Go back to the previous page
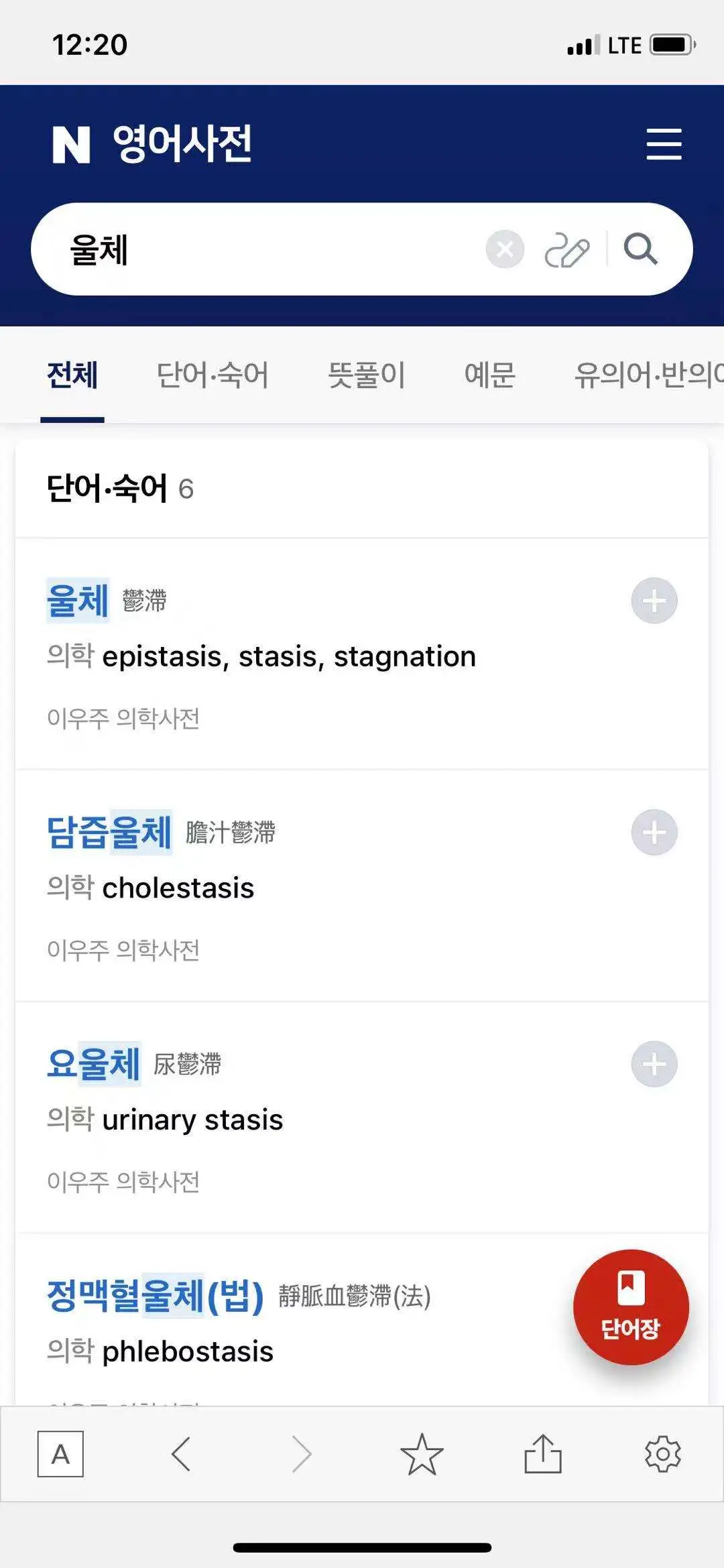Screen dimensions: 724x1568 tap(181, 1454)
